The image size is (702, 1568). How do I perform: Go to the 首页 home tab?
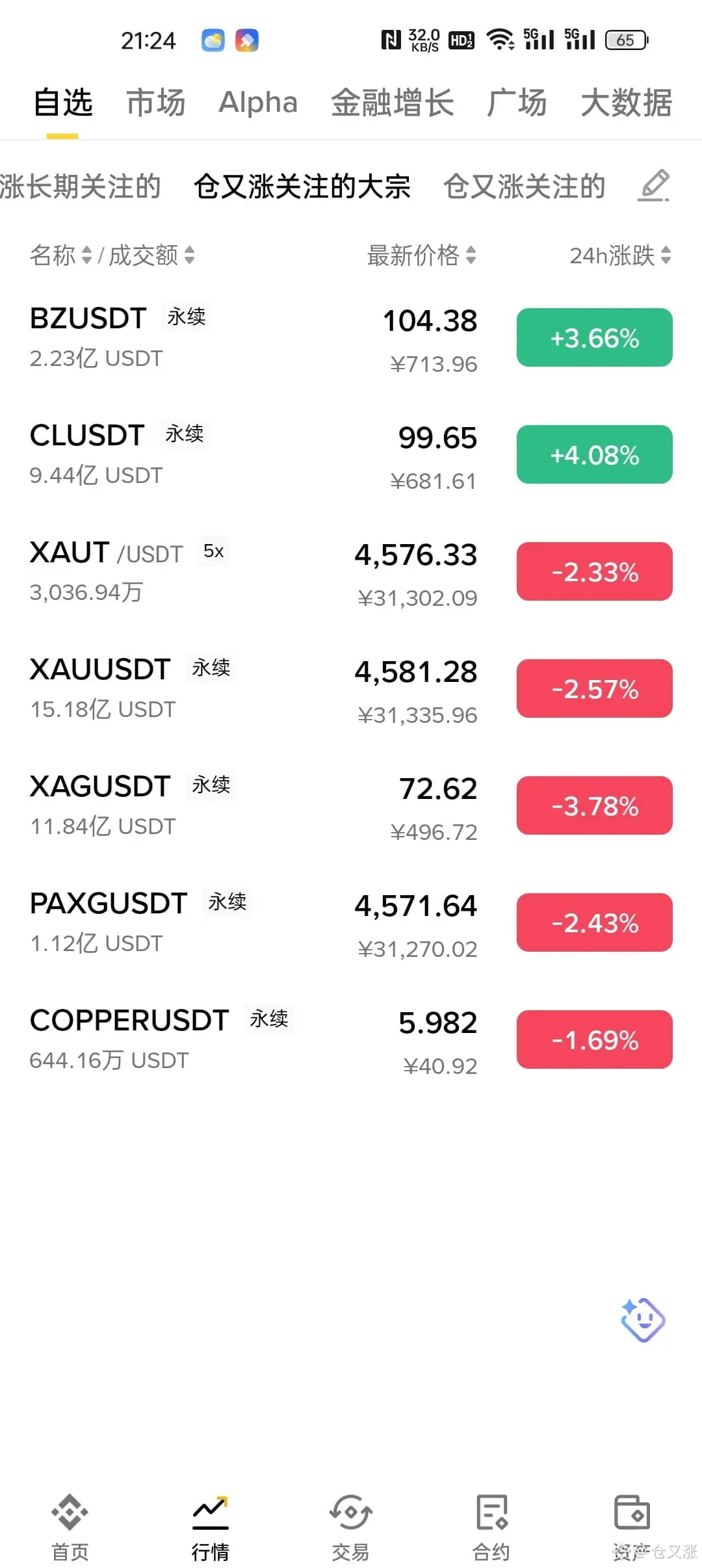click(x=70, y=1526)
